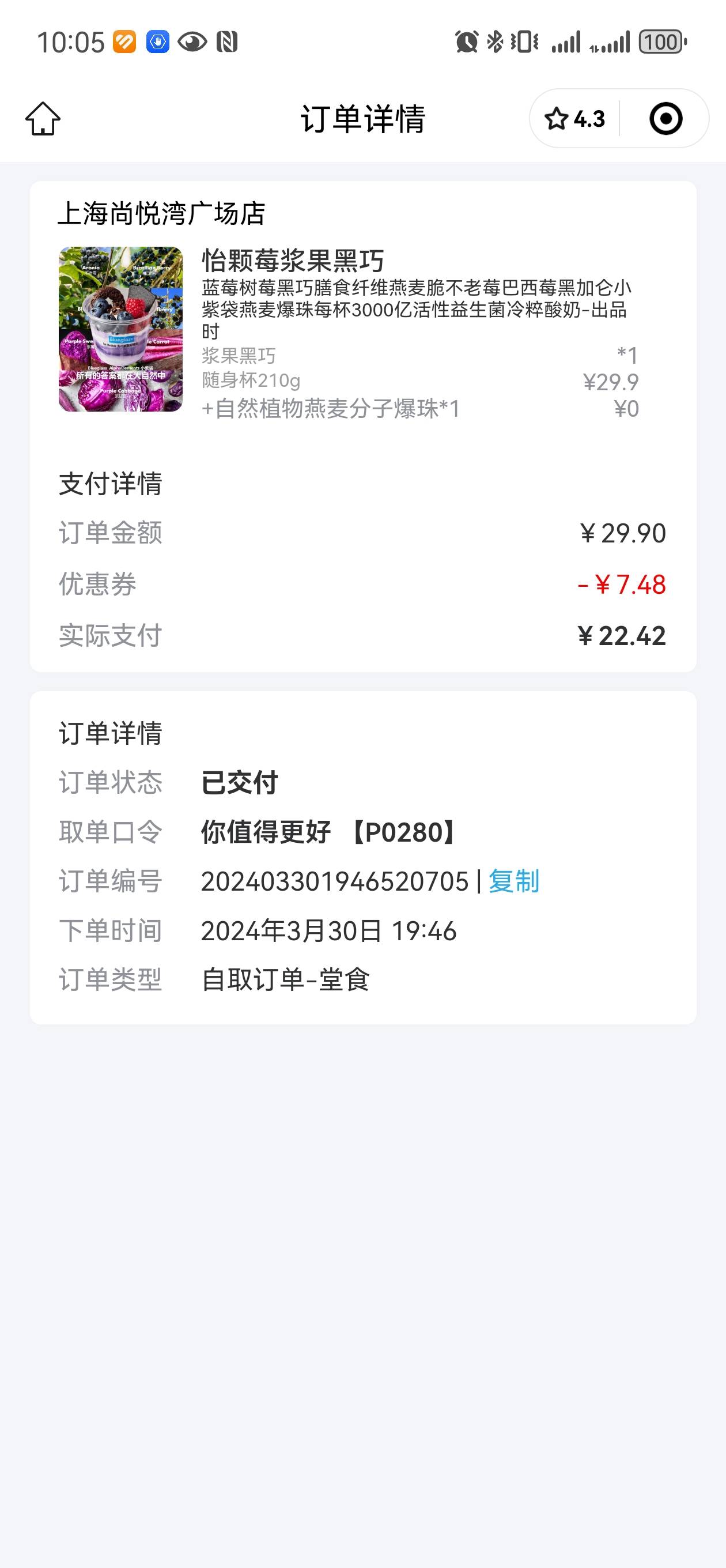Copy the order number via 复制
The height and width of the screenshot is (1568, 726).
click(513, 881)
